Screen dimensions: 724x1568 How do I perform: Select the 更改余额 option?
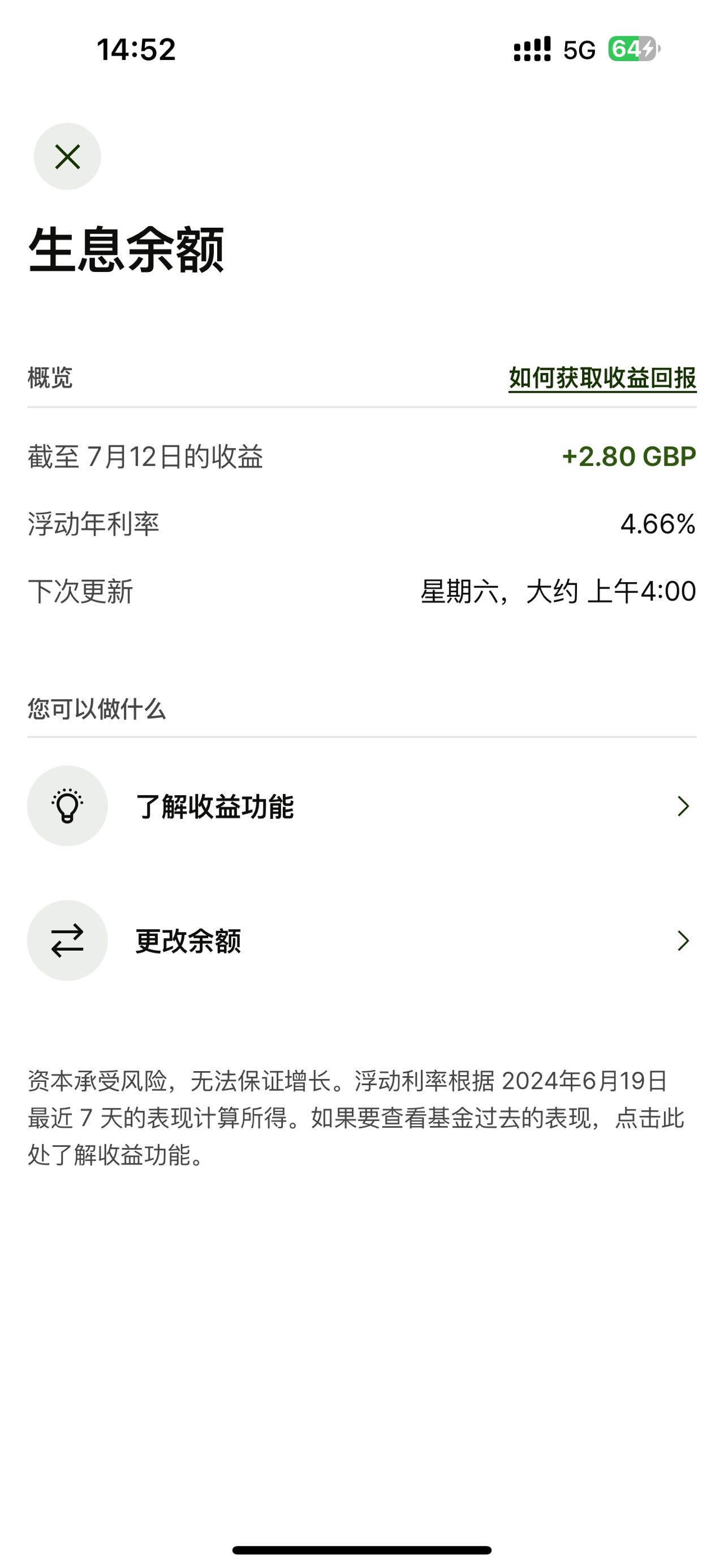click(361, 941)
